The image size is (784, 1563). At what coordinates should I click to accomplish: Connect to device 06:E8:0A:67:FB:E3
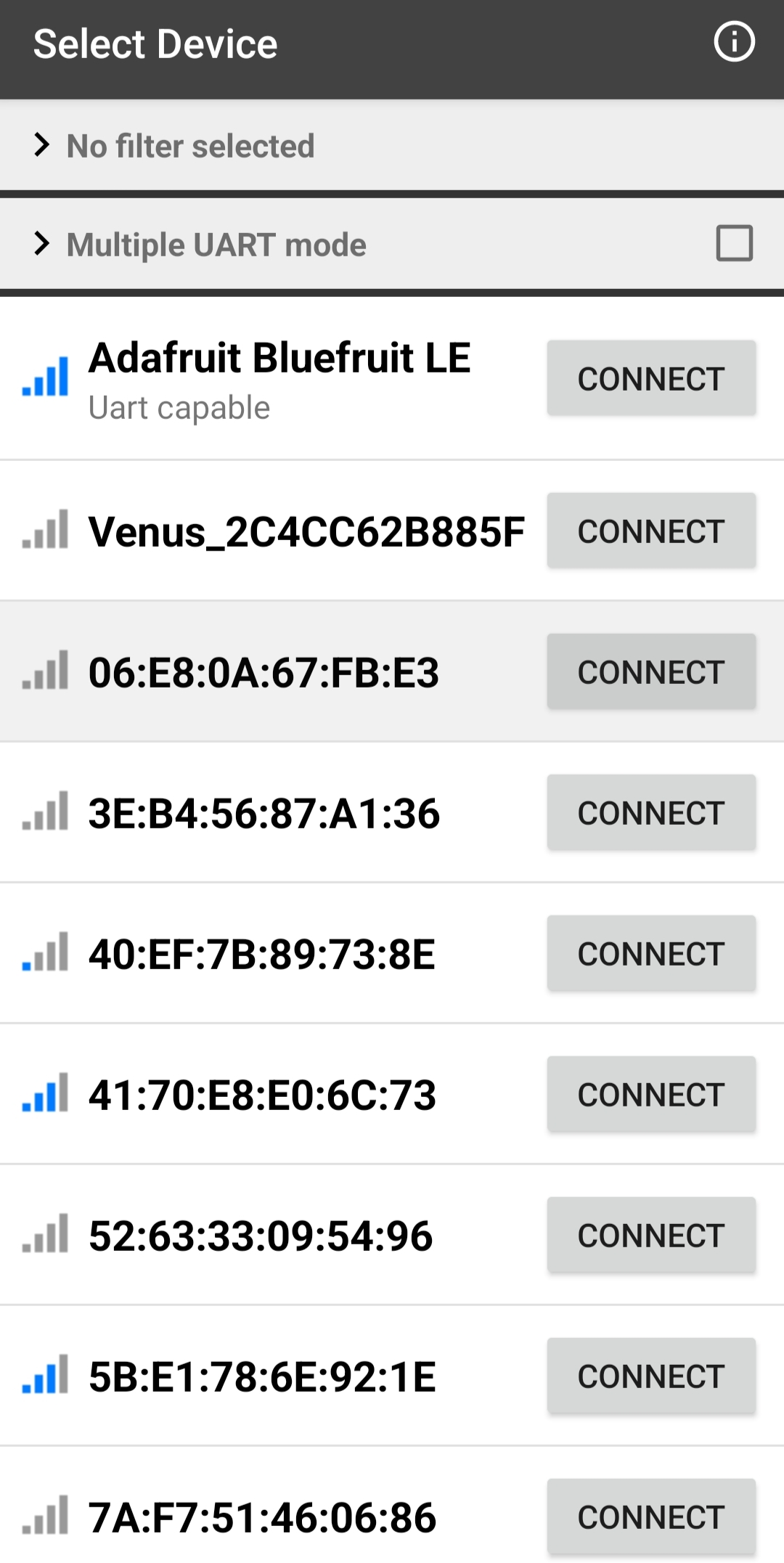651,672
